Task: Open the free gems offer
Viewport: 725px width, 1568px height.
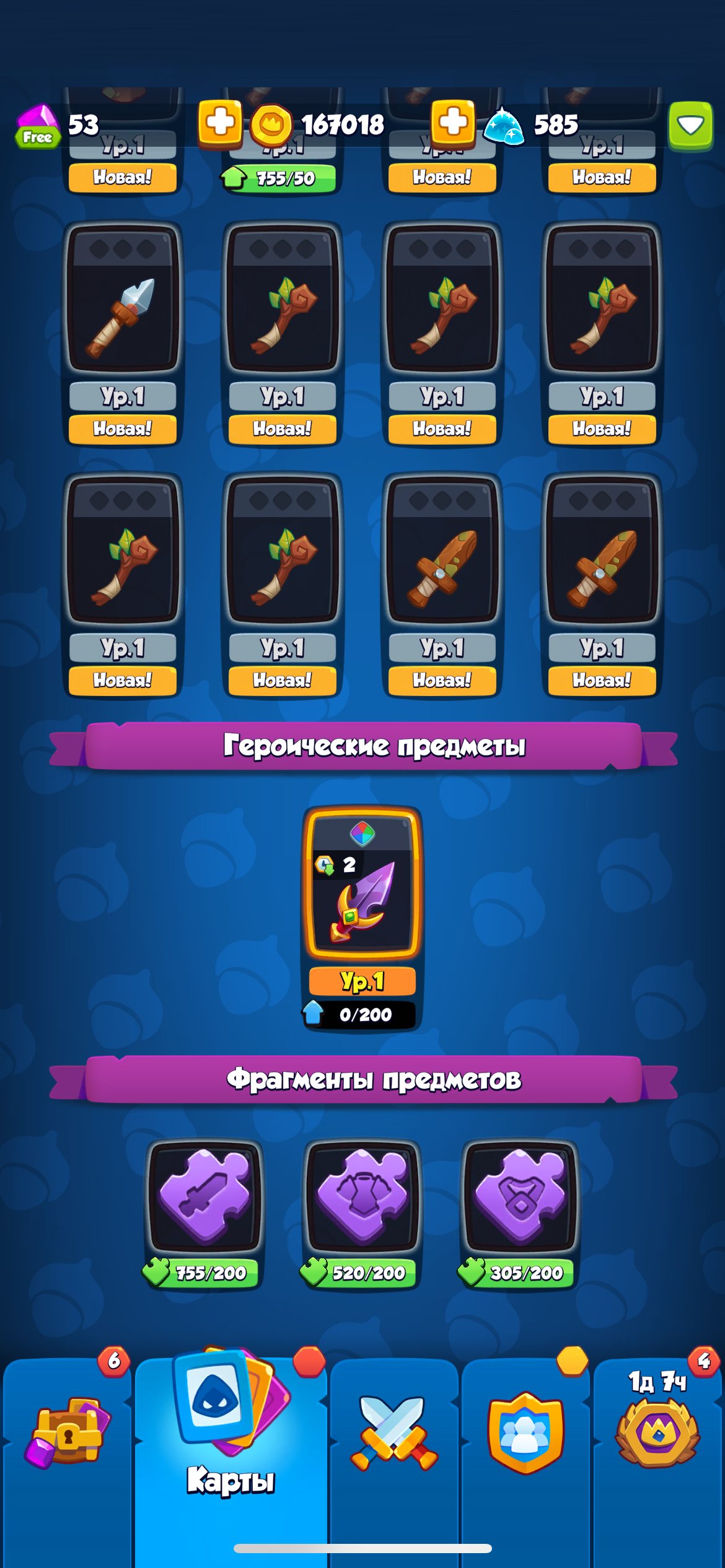Action: [x=38, y=126]
